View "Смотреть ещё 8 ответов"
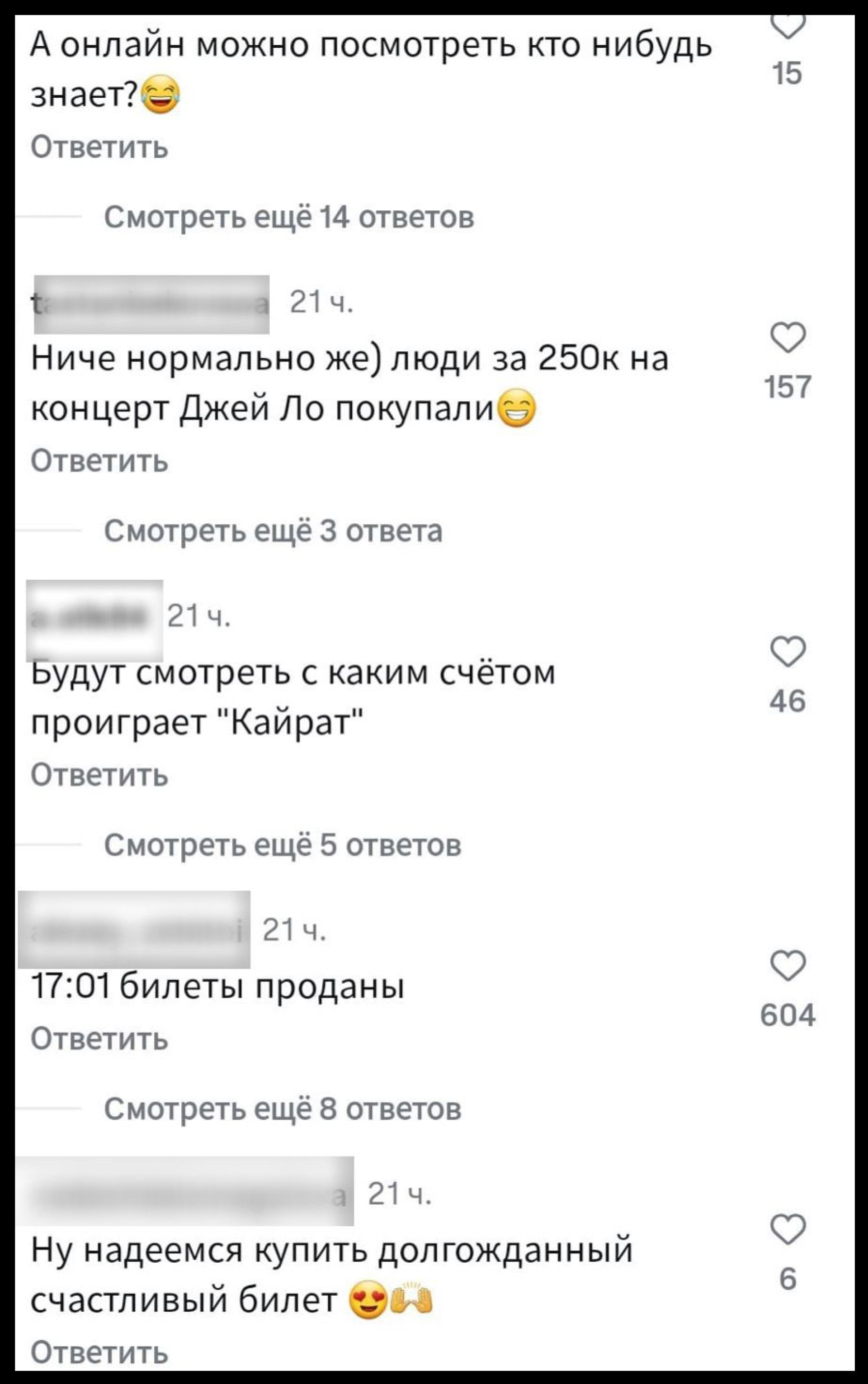Image resolution: width=868 pixels, height=1384 pixels. point(283,1109)
